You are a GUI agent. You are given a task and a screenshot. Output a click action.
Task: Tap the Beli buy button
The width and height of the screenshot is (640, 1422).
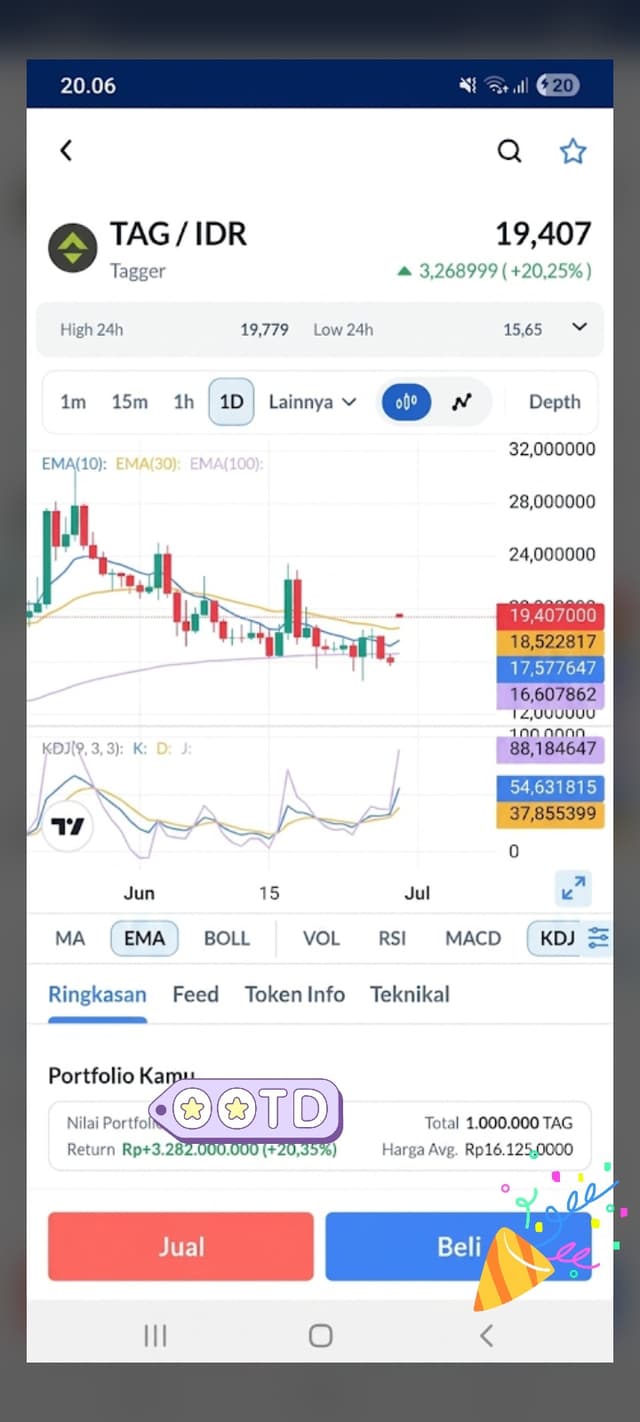[x=459, y=1246]
